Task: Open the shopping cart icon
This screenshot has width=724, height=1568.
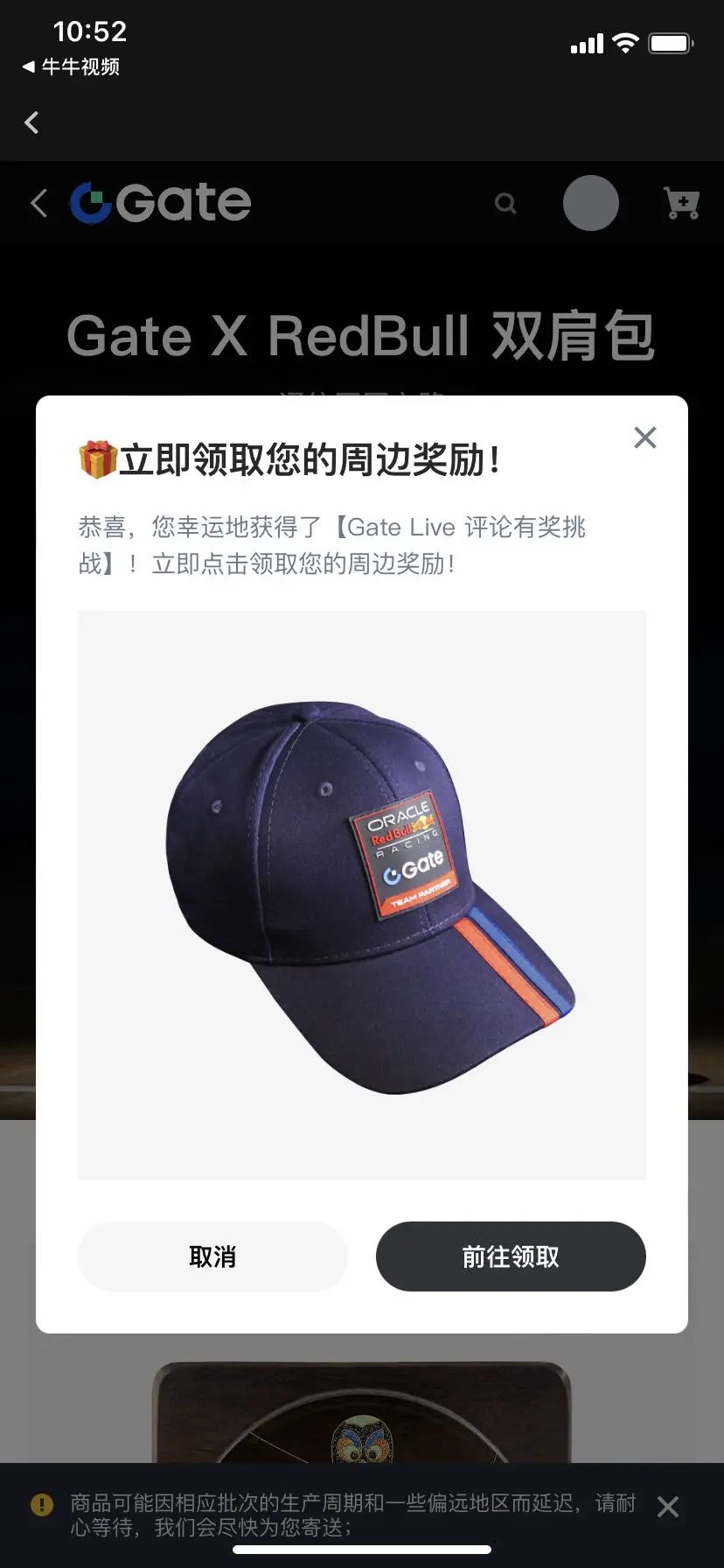Action: (x=681, y=202)
